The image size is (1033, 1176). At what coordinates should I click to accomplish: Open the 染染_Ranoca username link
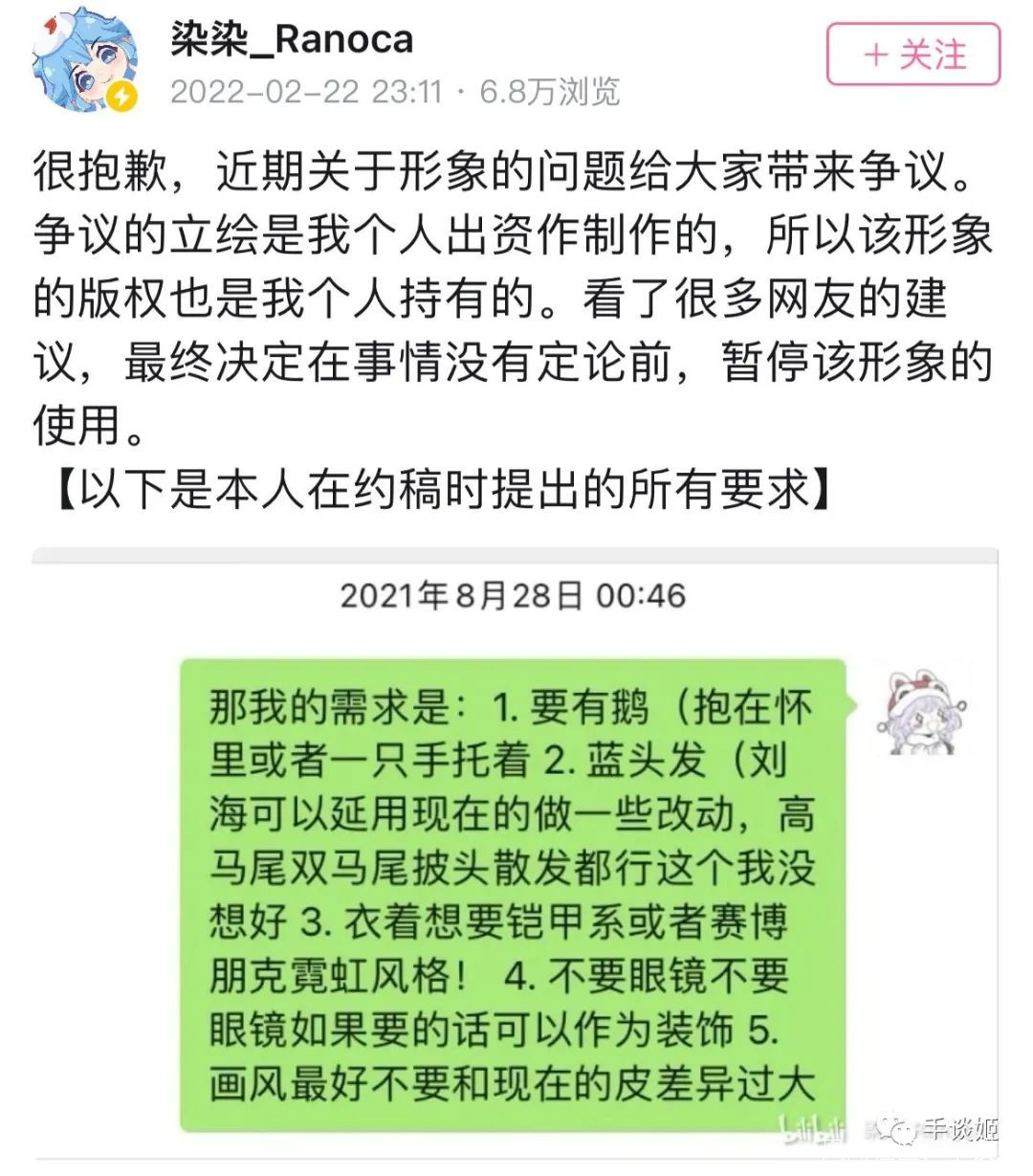292,39
